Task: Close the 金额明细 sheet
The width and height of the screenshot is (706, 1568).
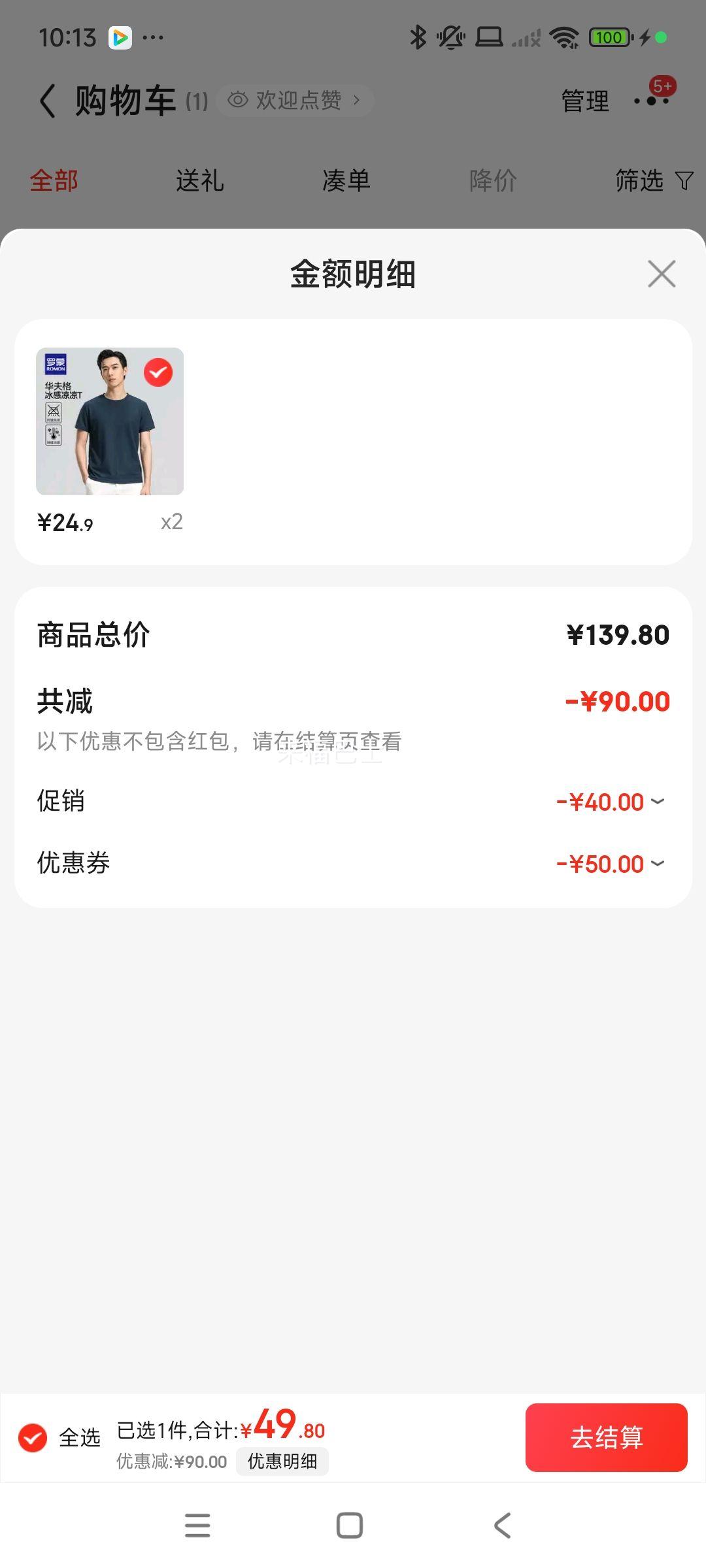Action: 662,274
